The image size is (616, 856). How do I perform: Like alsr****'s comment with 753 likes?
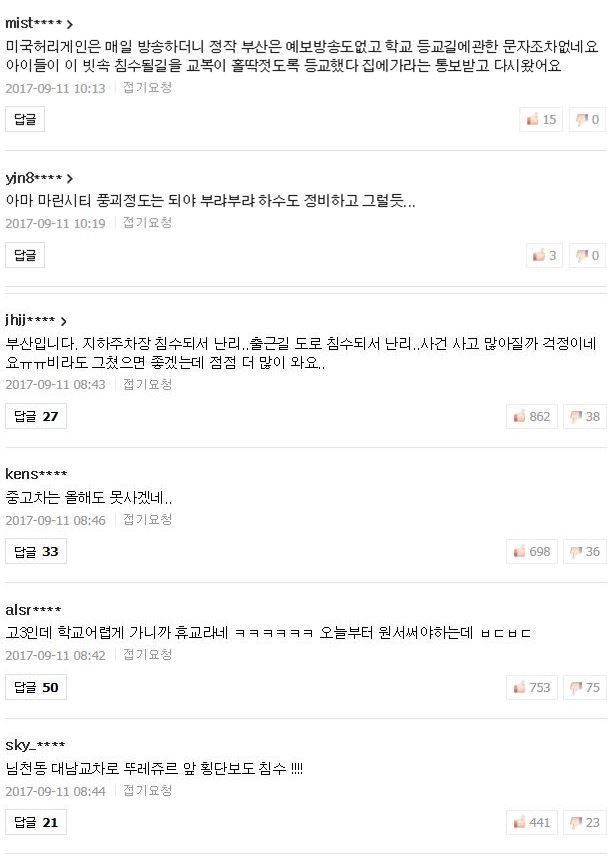coord(532,687)
